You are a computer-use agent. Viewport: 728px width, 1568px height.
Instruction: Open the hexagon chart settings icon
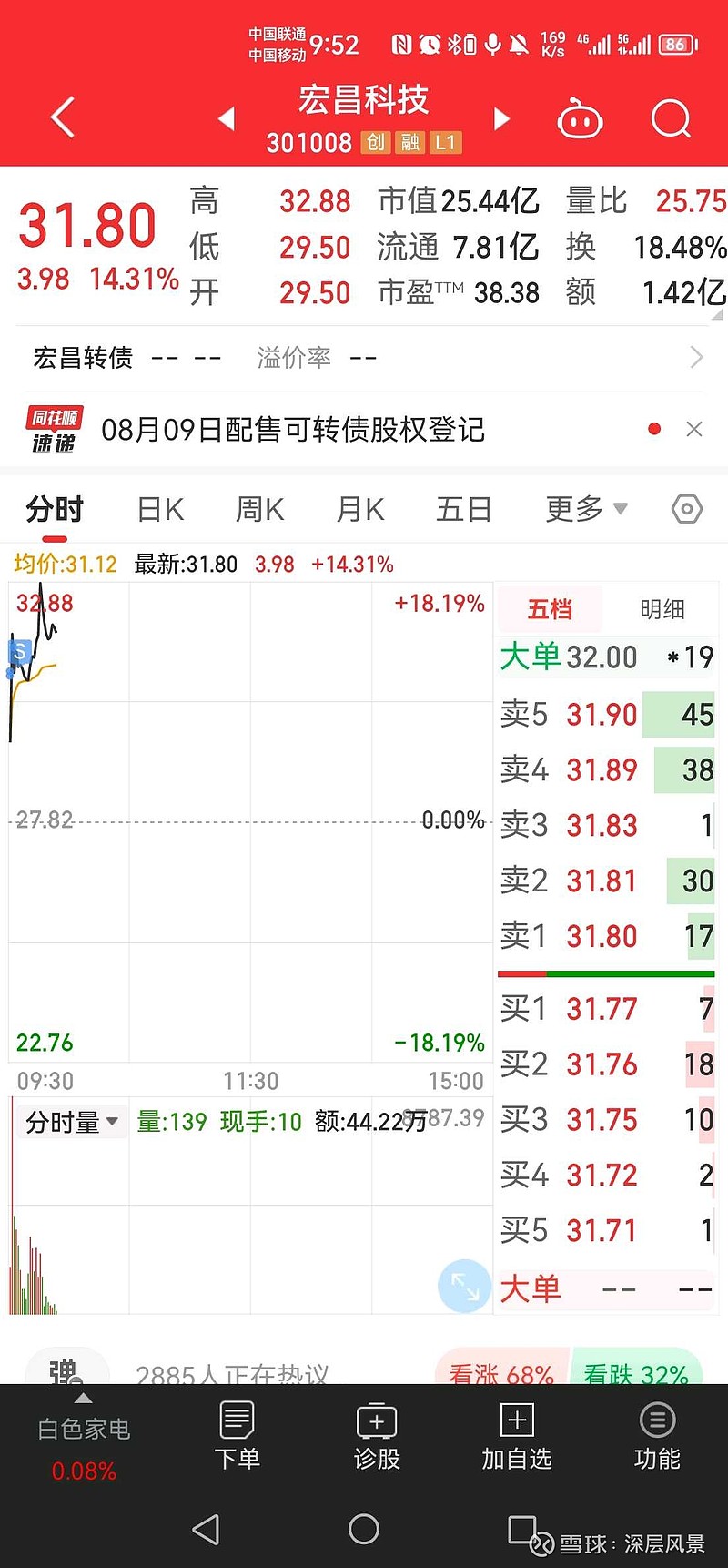tap(687, 509)
